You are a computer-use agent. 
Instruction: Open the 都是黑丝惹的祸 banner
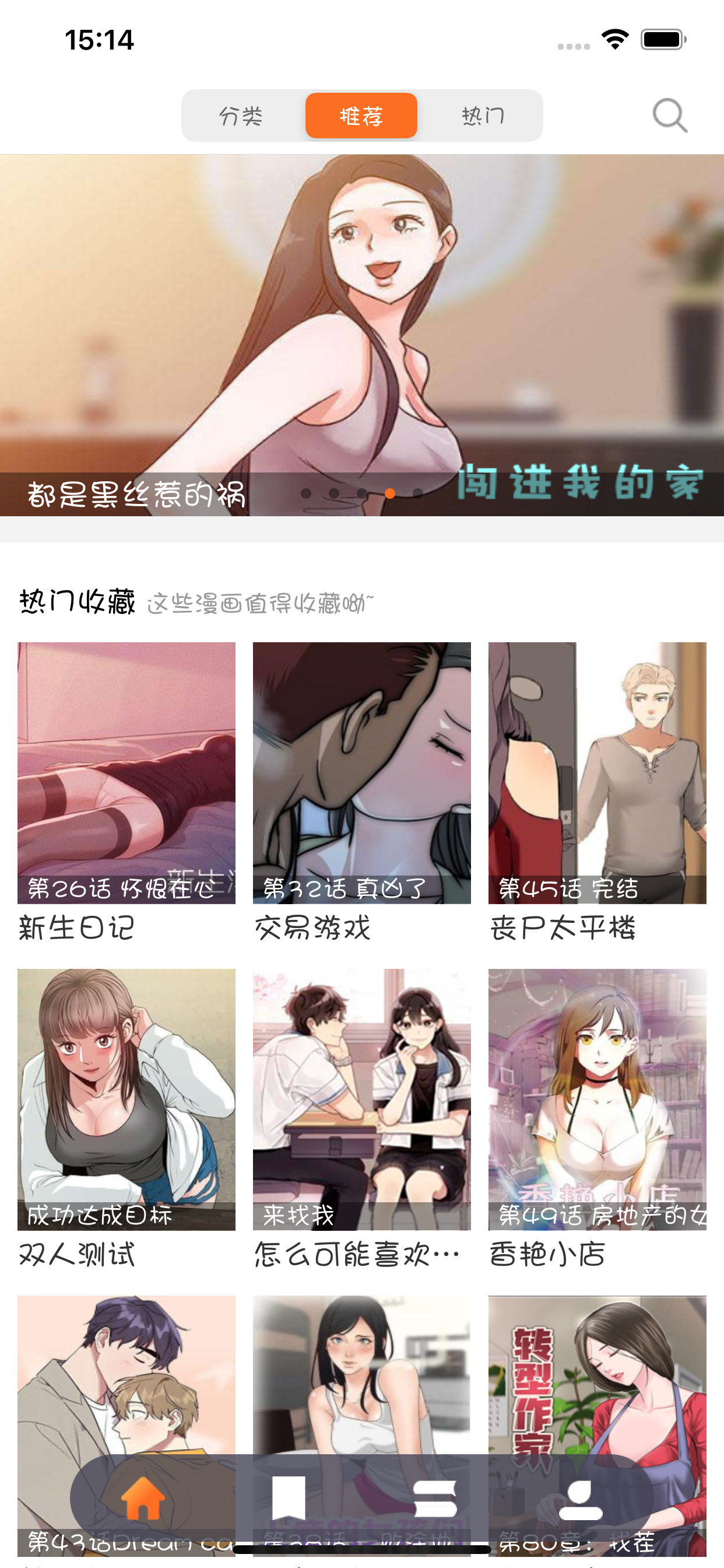pyautogui.click(x=361, y=335)
